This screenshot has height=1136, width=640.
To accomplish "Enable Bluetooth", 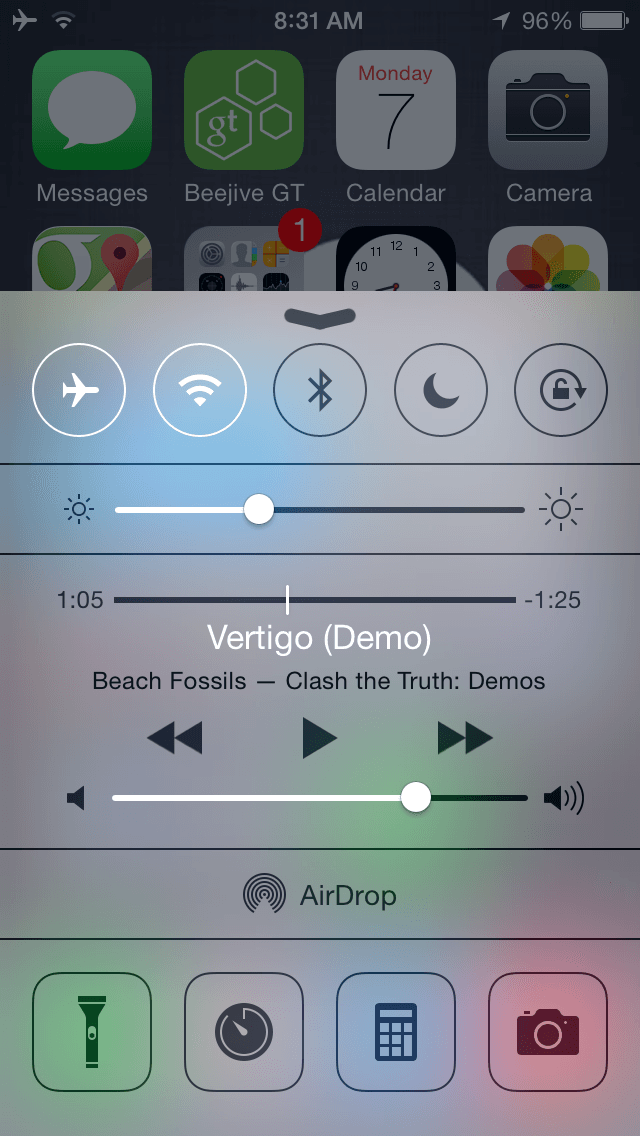I will (320, 390).
